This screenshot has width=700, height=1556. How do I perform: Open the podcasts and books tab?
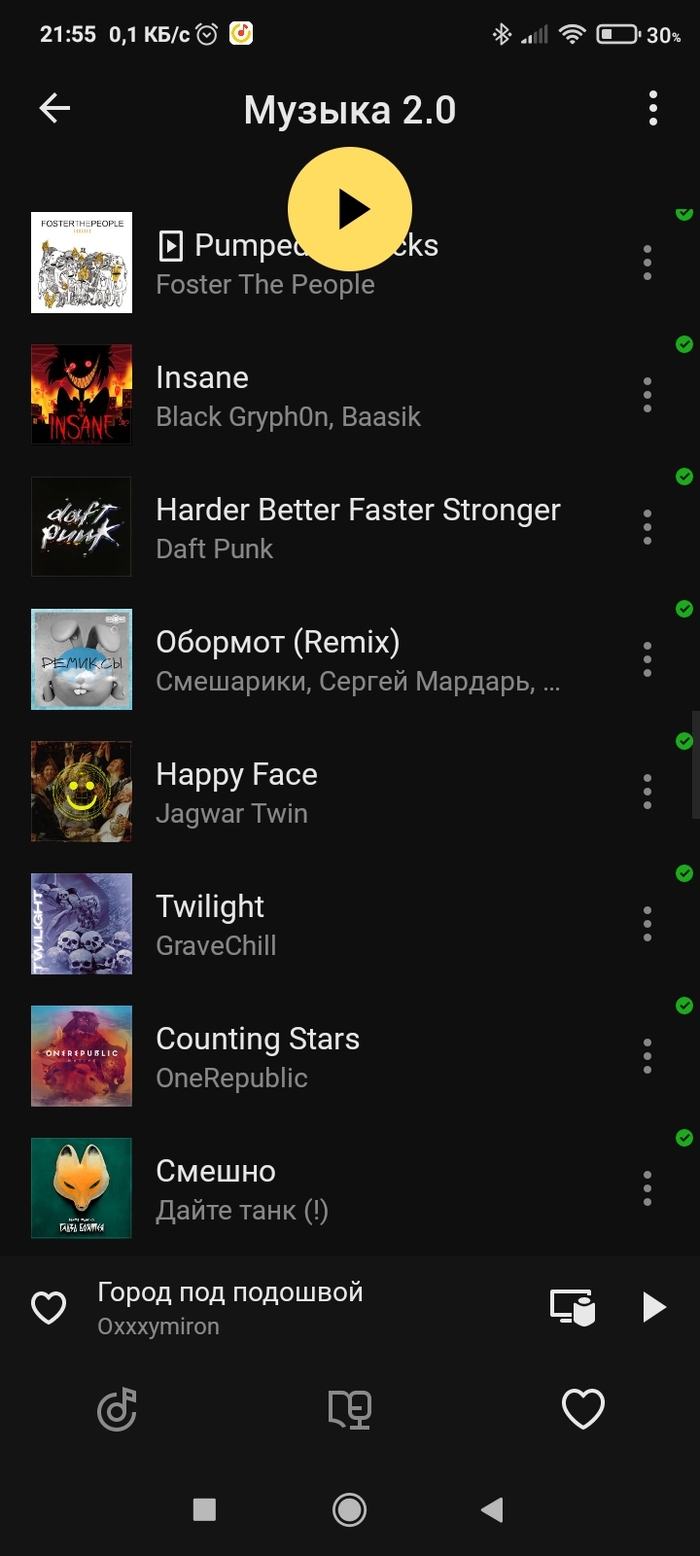click(350, 1410)
